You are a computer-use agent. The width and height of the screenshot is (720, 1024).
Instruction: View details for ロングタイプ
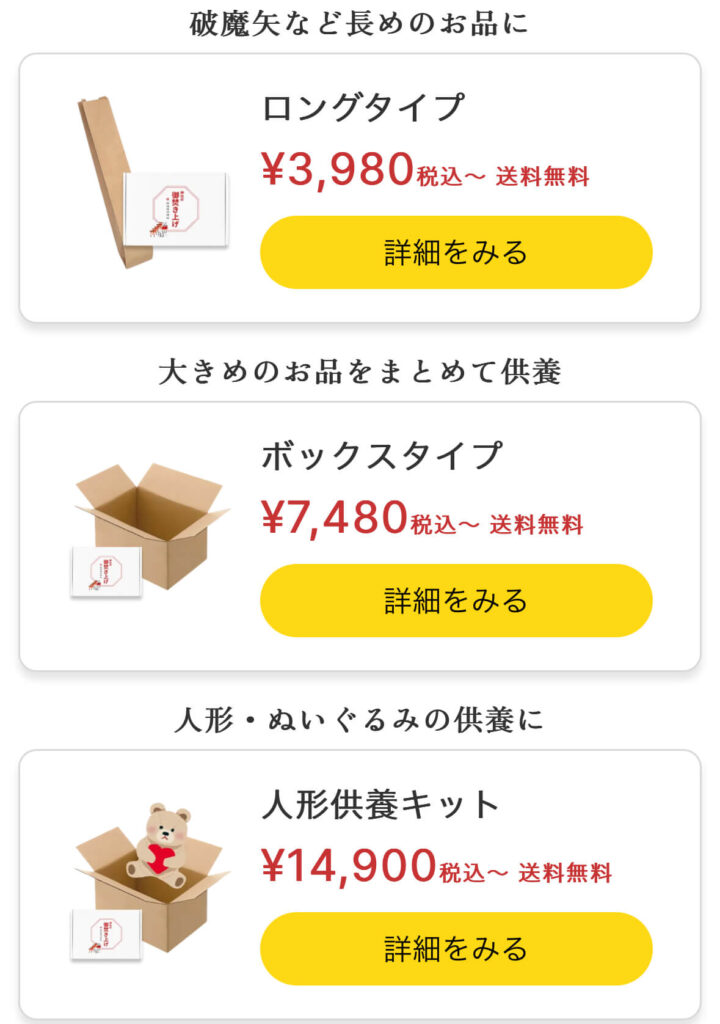click(x=456, y=252)
